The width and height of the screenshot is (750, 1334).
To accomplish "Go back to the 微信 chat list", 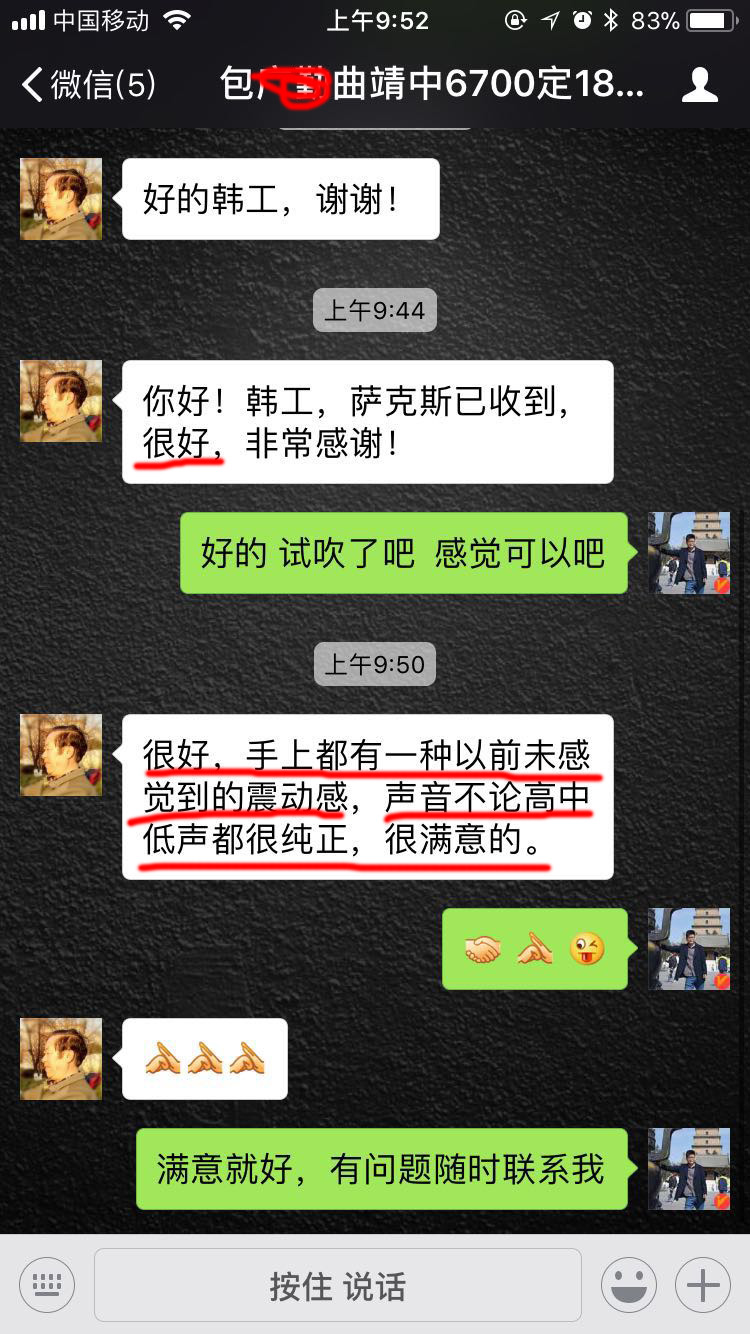I will (x=88, y=85).
